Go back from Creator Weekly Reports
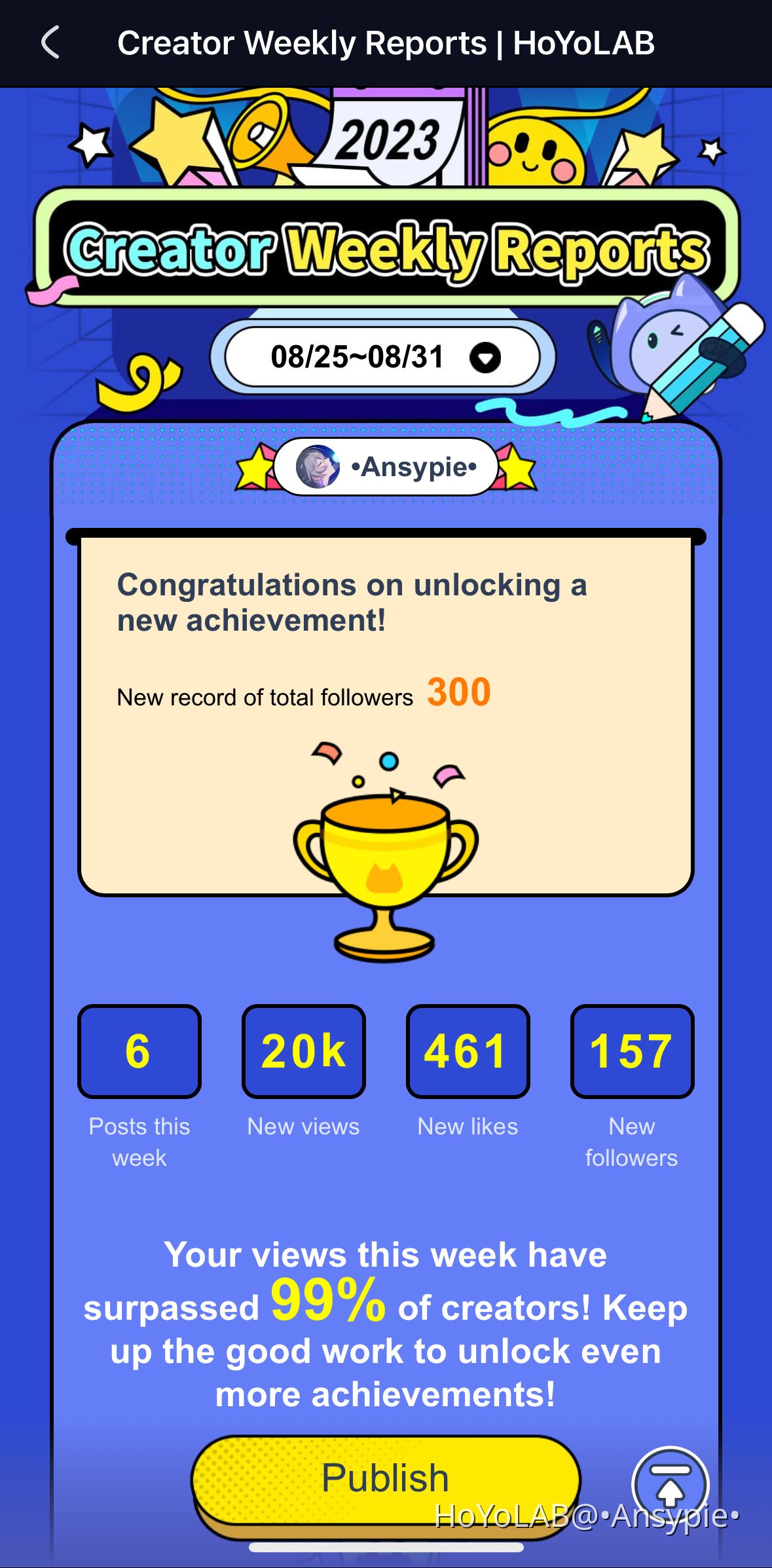The image size is (772, 1568). coord(50,43)
